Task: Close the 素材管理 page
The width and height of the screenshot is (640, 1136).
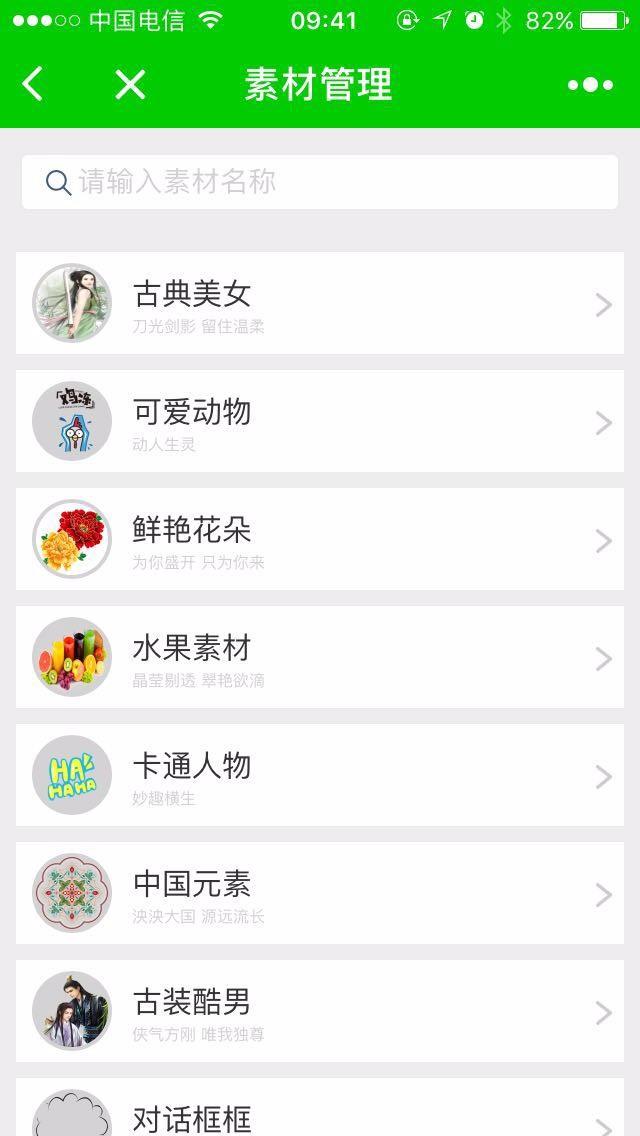Action: pyautogui.click(x=130, y=85)
